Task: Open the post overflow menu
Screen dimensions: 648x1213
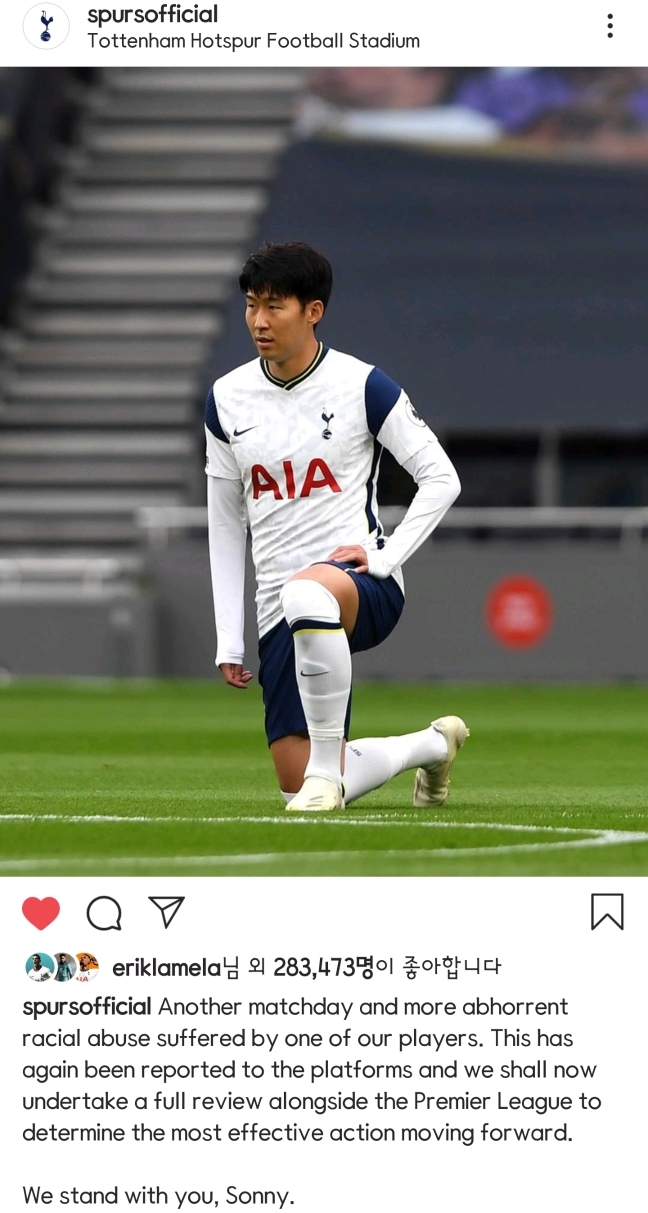Action: coord(610,27)
